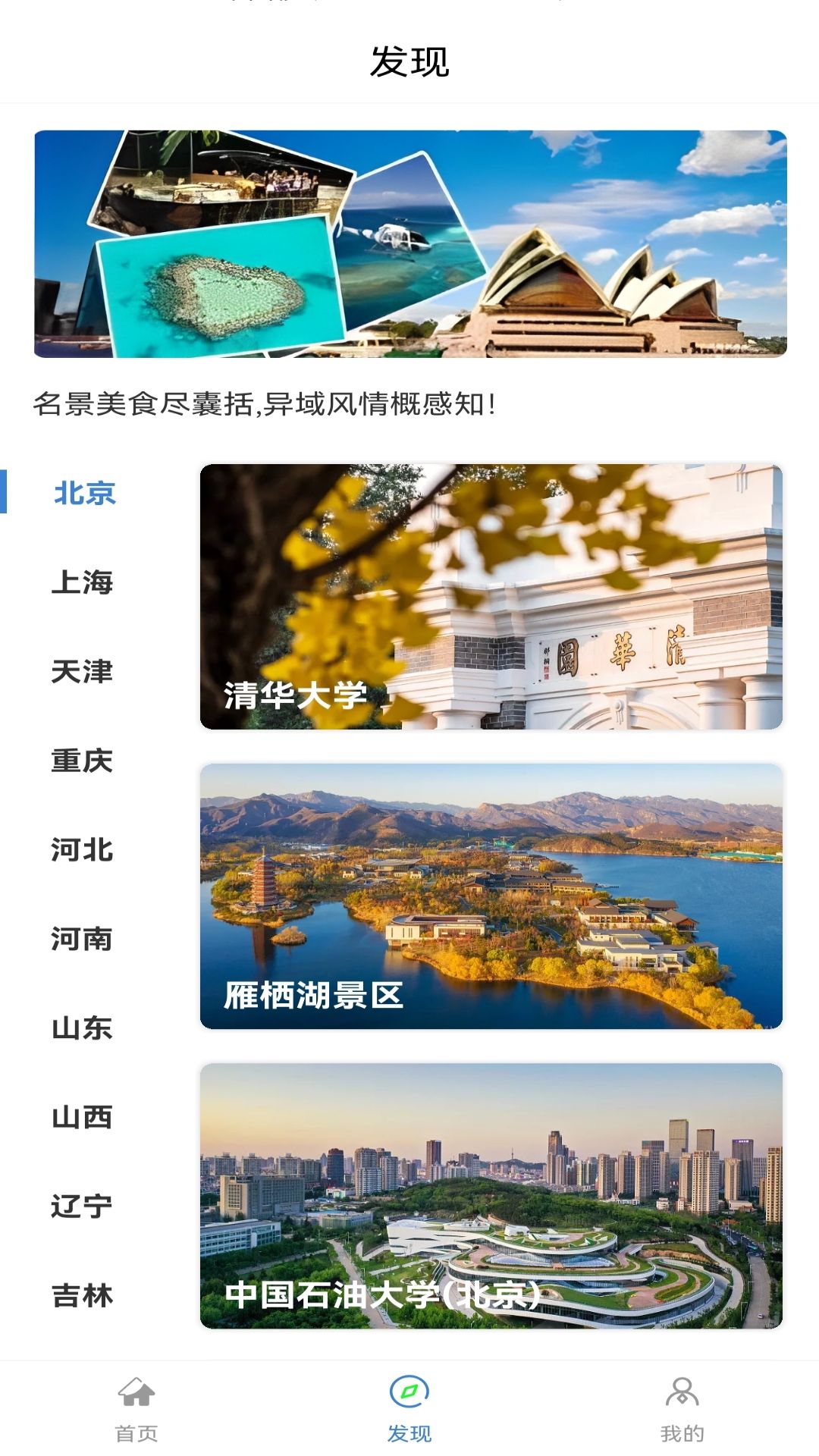Open the 中国石油大学(北京) card

(491, 1196)
